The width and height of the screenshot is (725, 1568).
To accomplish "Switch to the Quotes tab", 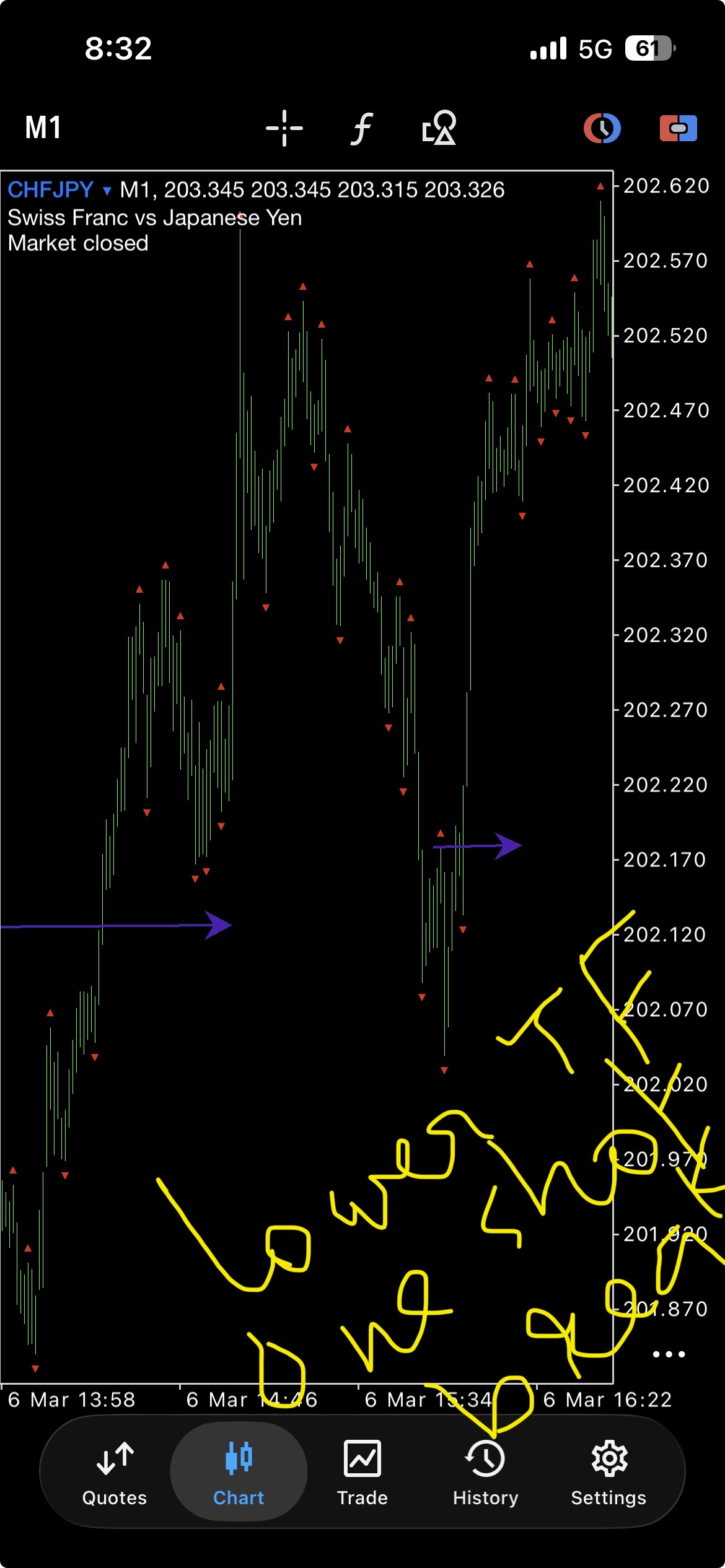I will point(115,1474).
